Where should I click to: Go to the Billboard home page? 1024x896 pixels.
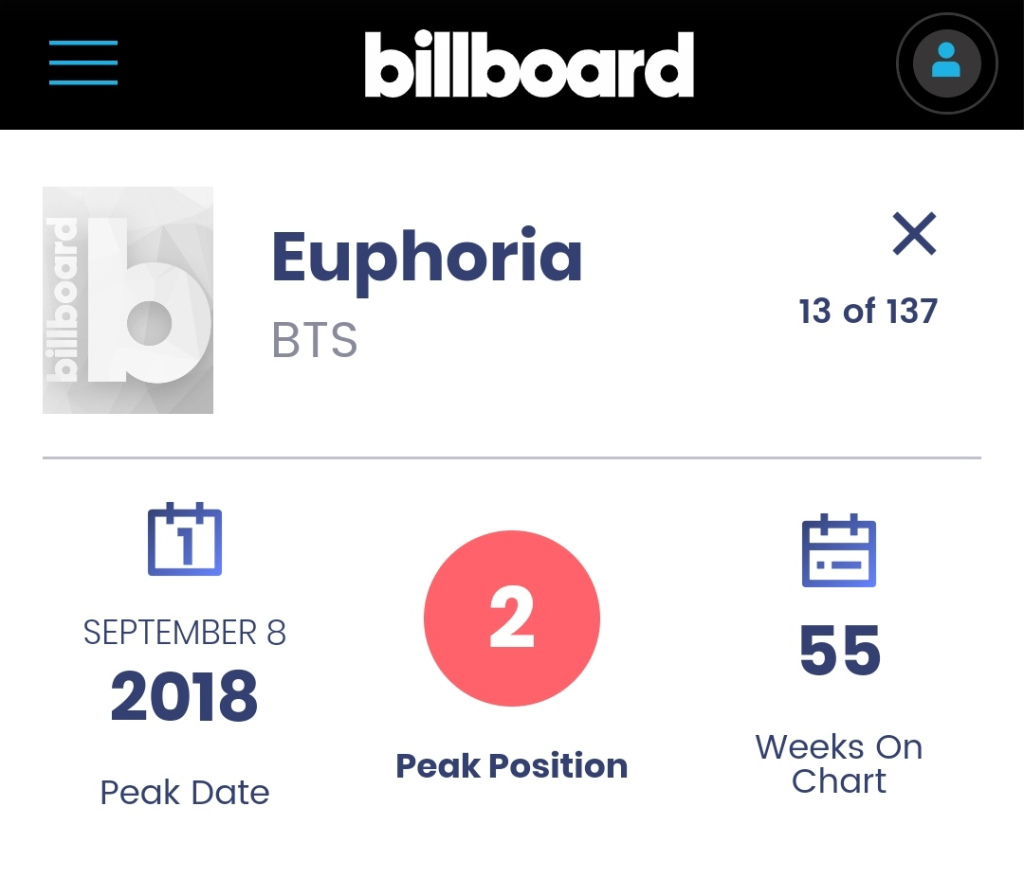(529, 65)
